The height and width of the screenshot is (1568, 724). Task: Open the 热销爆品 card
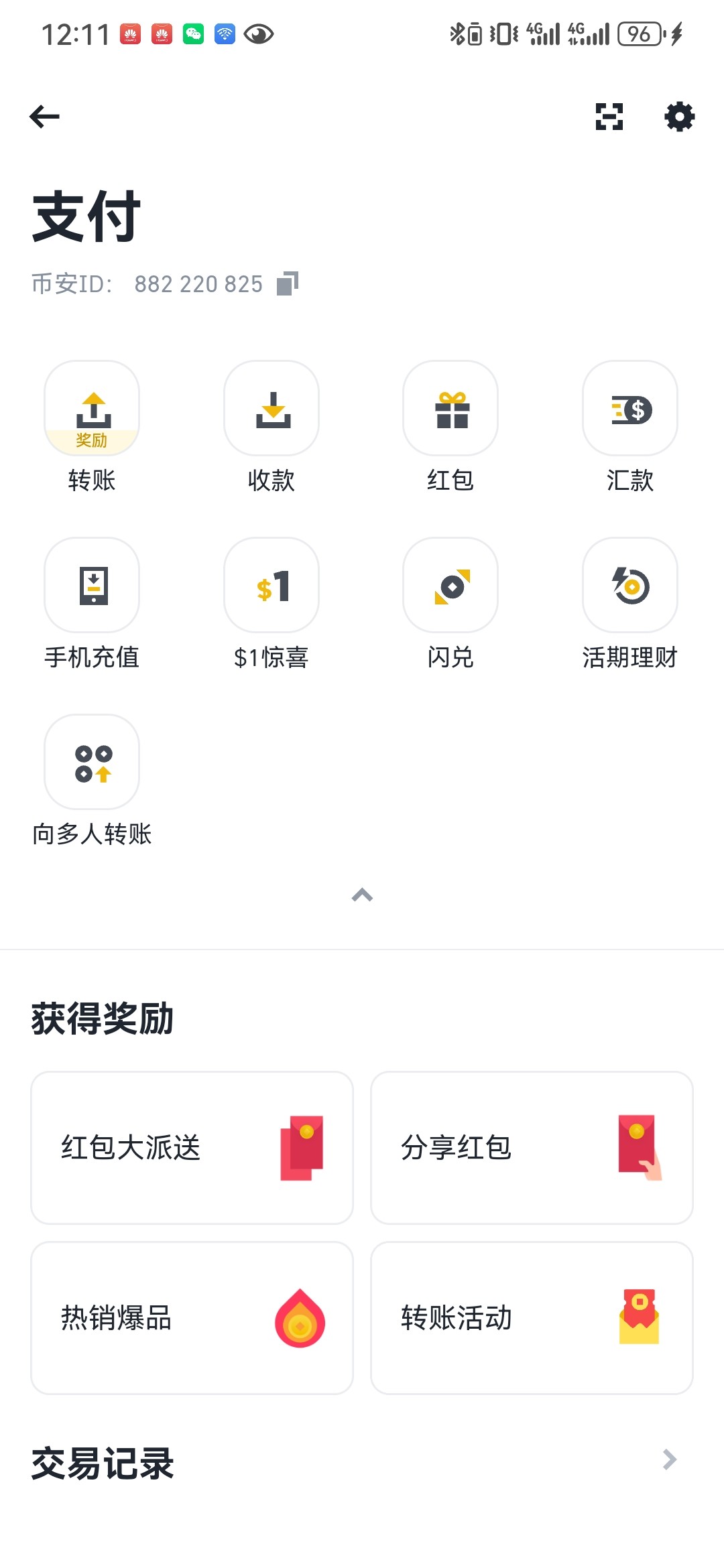[x=192, y=1318]
